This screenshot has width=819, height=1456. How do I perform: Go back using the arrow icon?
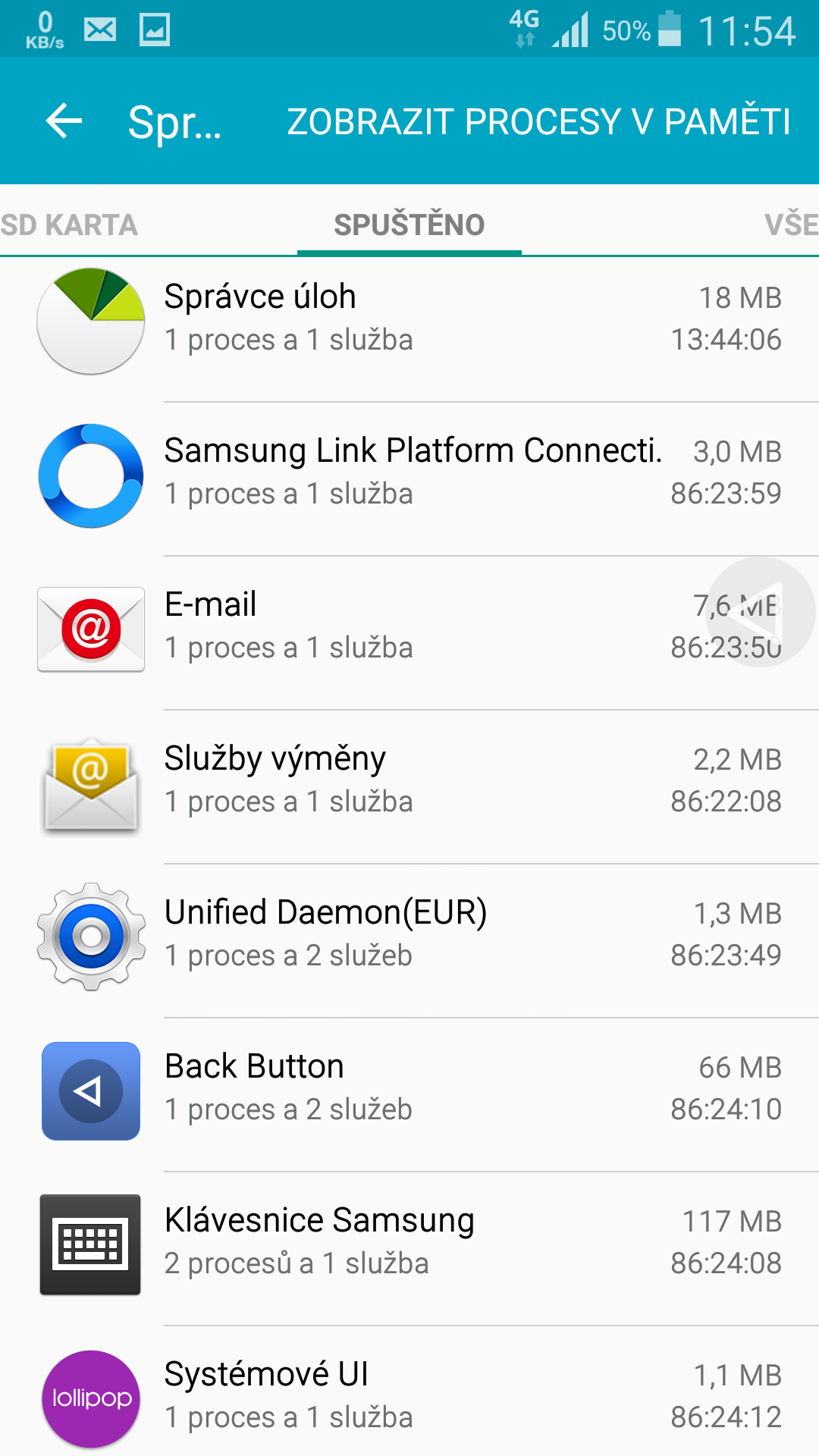point(64,121)
